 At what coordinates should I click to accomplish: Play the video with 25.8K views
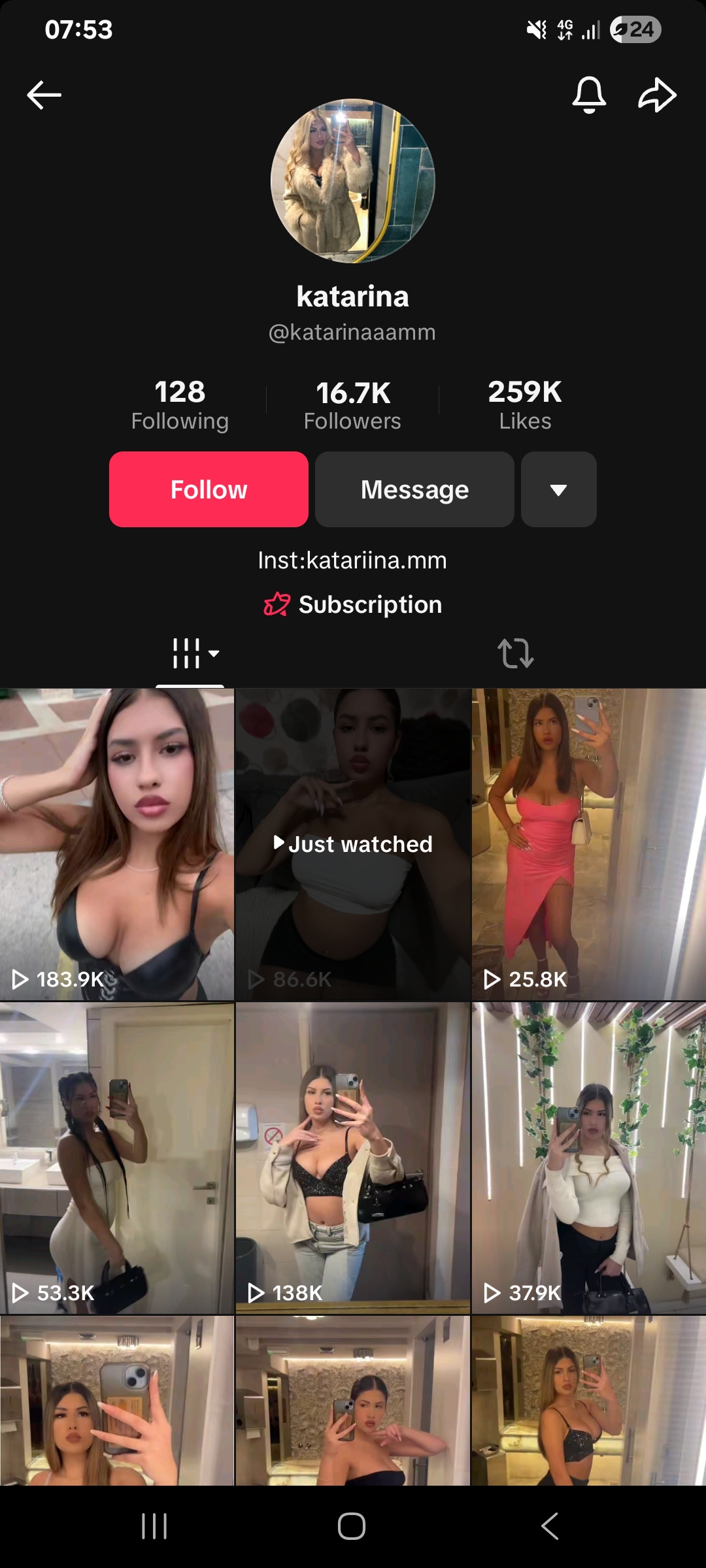point(588,844)
